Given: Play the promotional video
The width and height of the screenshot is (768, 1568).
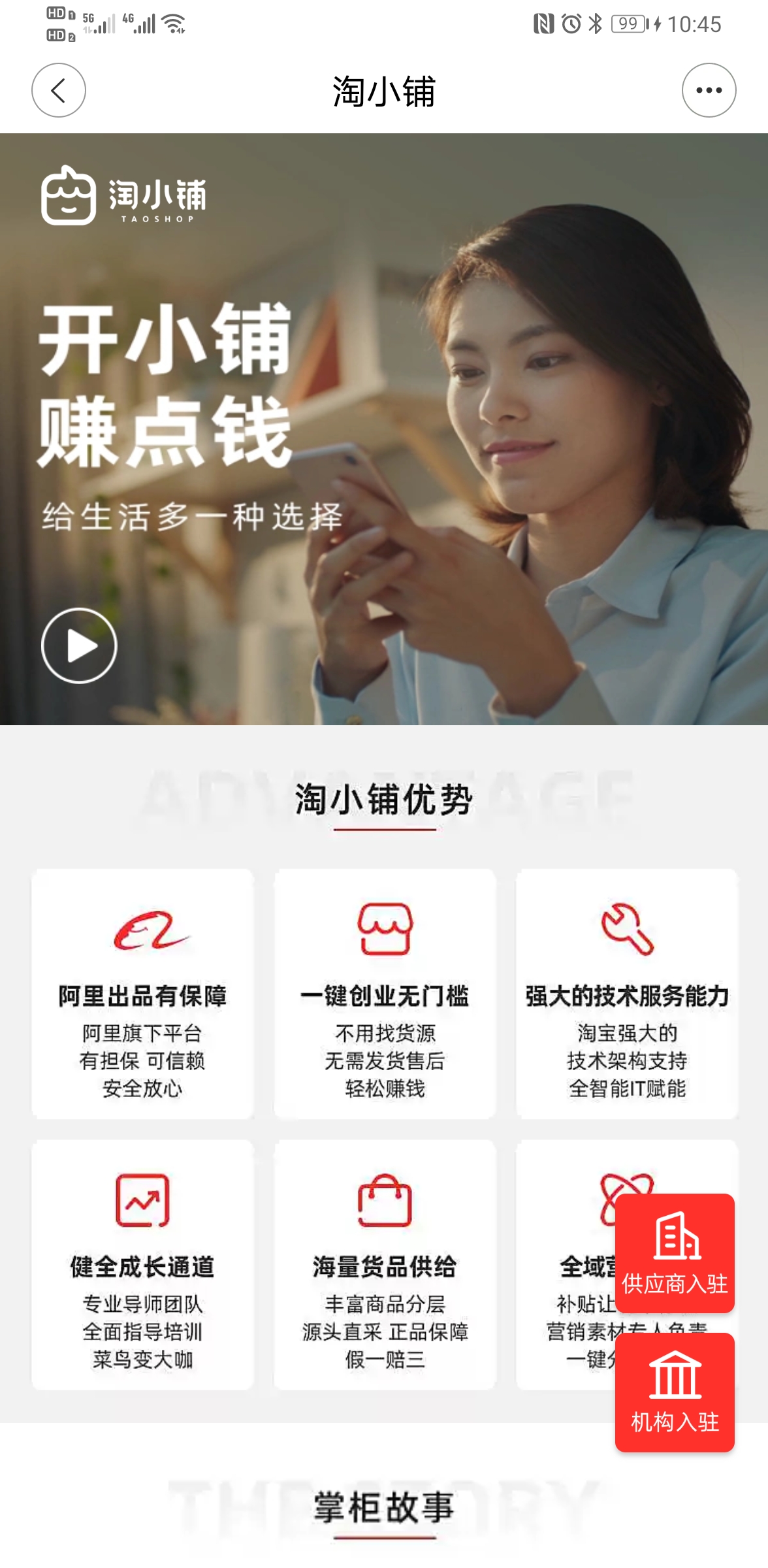Looking at the screenshot, I should tap(80, 645).
